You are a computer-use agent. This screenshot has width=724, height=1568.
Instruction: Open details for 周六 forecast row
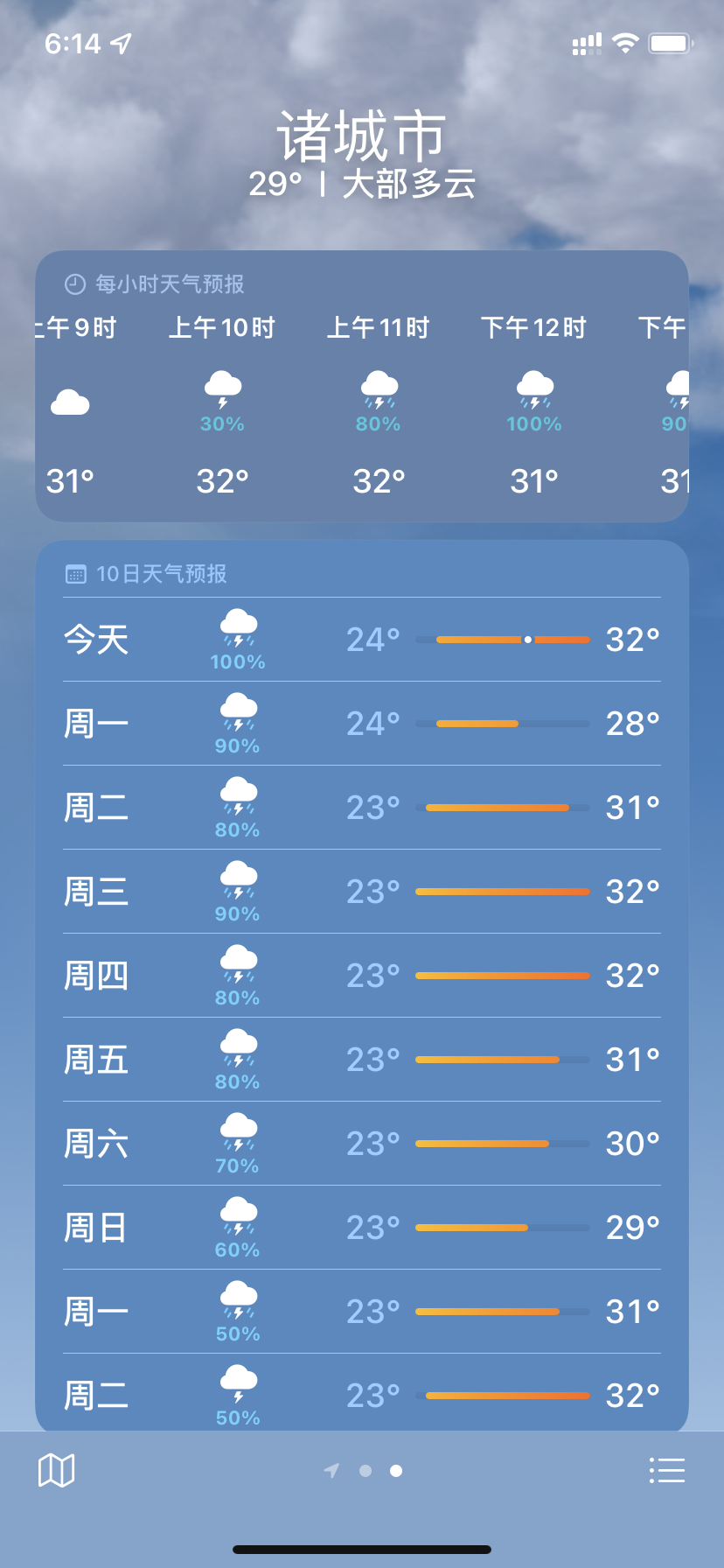click(362, 1143)
